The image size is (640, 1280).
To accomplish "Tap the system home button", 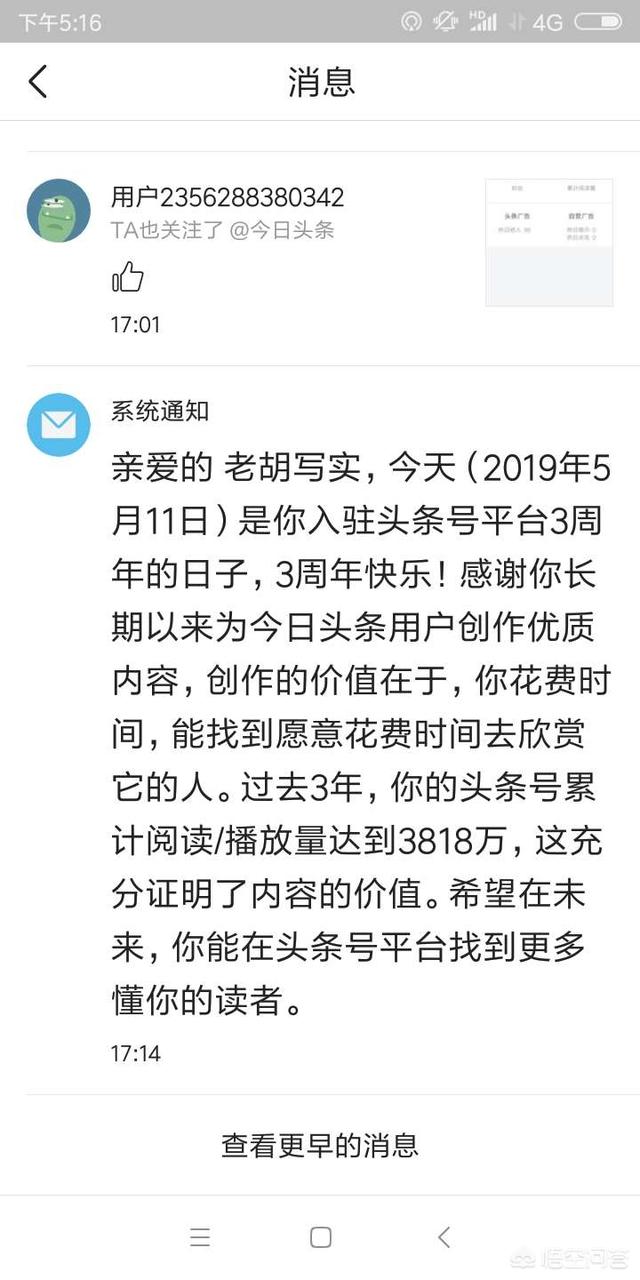I will [320, 1237].
